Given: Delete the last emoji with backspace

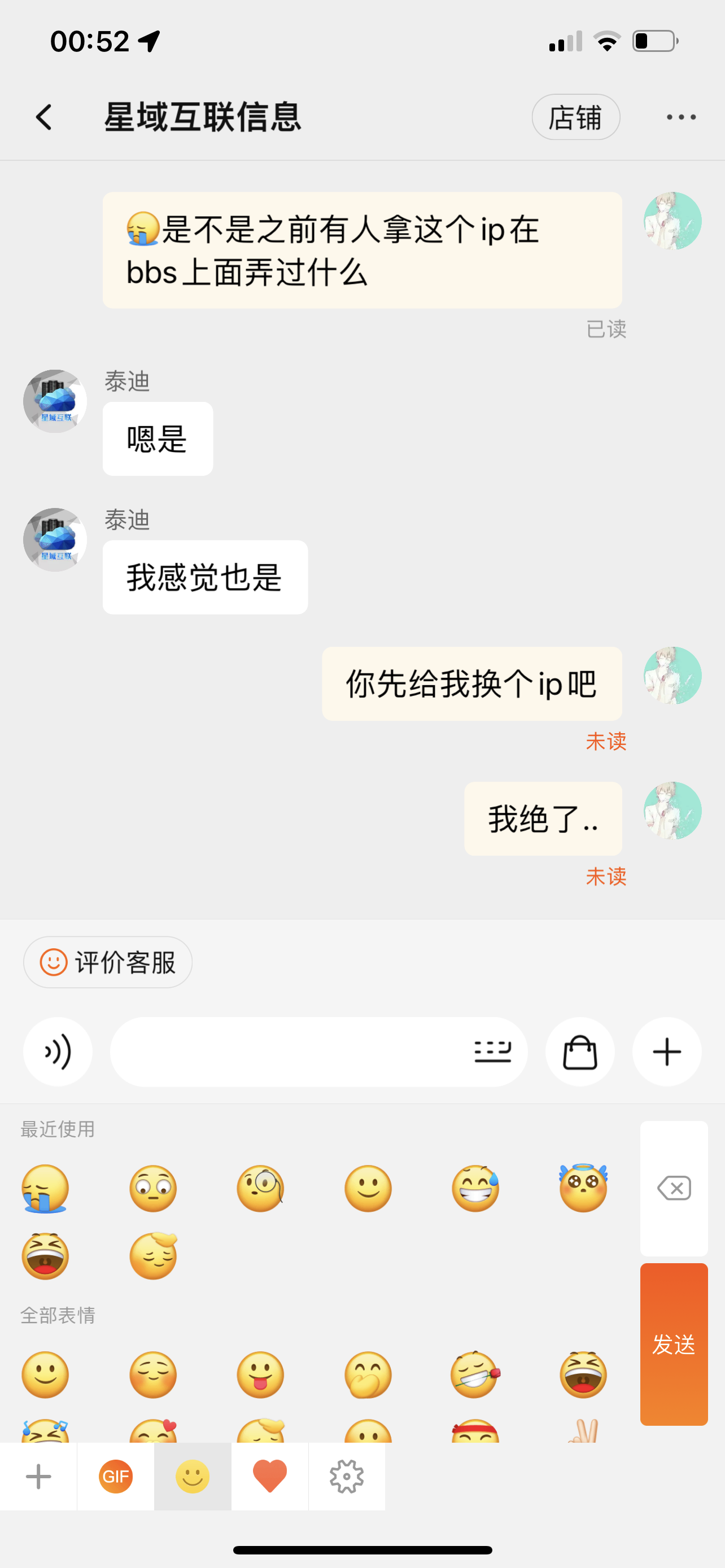Looking at the screenshot, I should 674,1188.
